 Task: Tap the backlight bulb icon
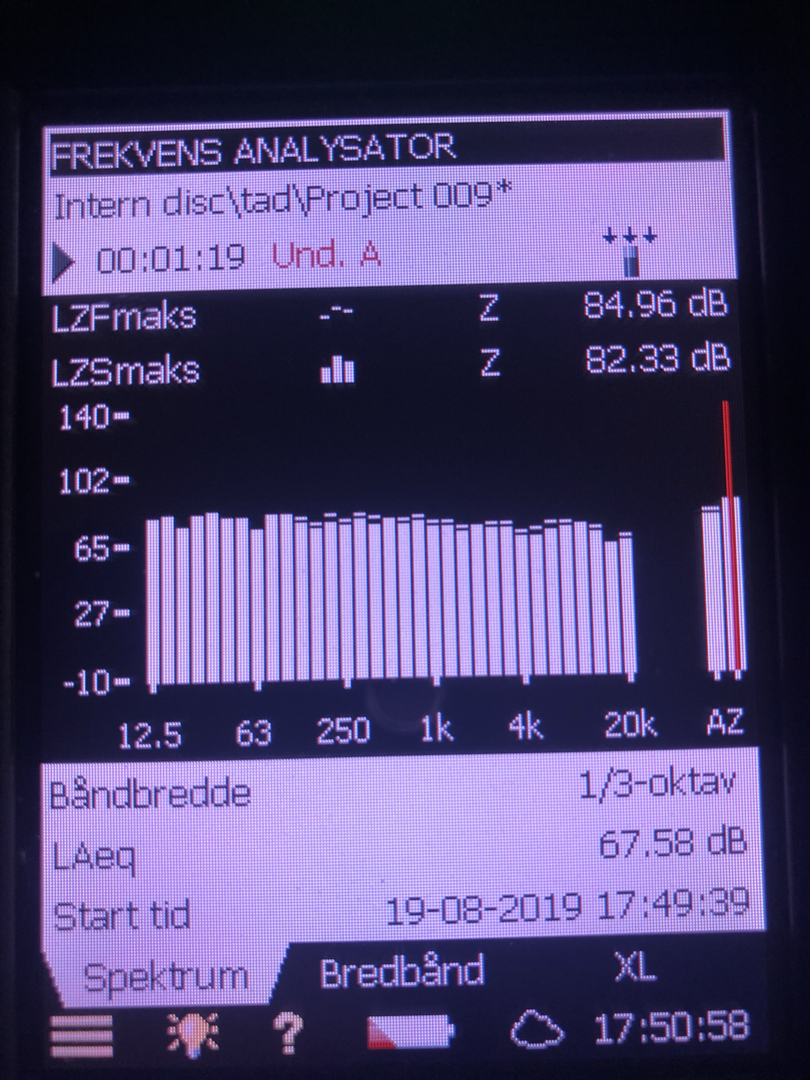coord(192,1032)
